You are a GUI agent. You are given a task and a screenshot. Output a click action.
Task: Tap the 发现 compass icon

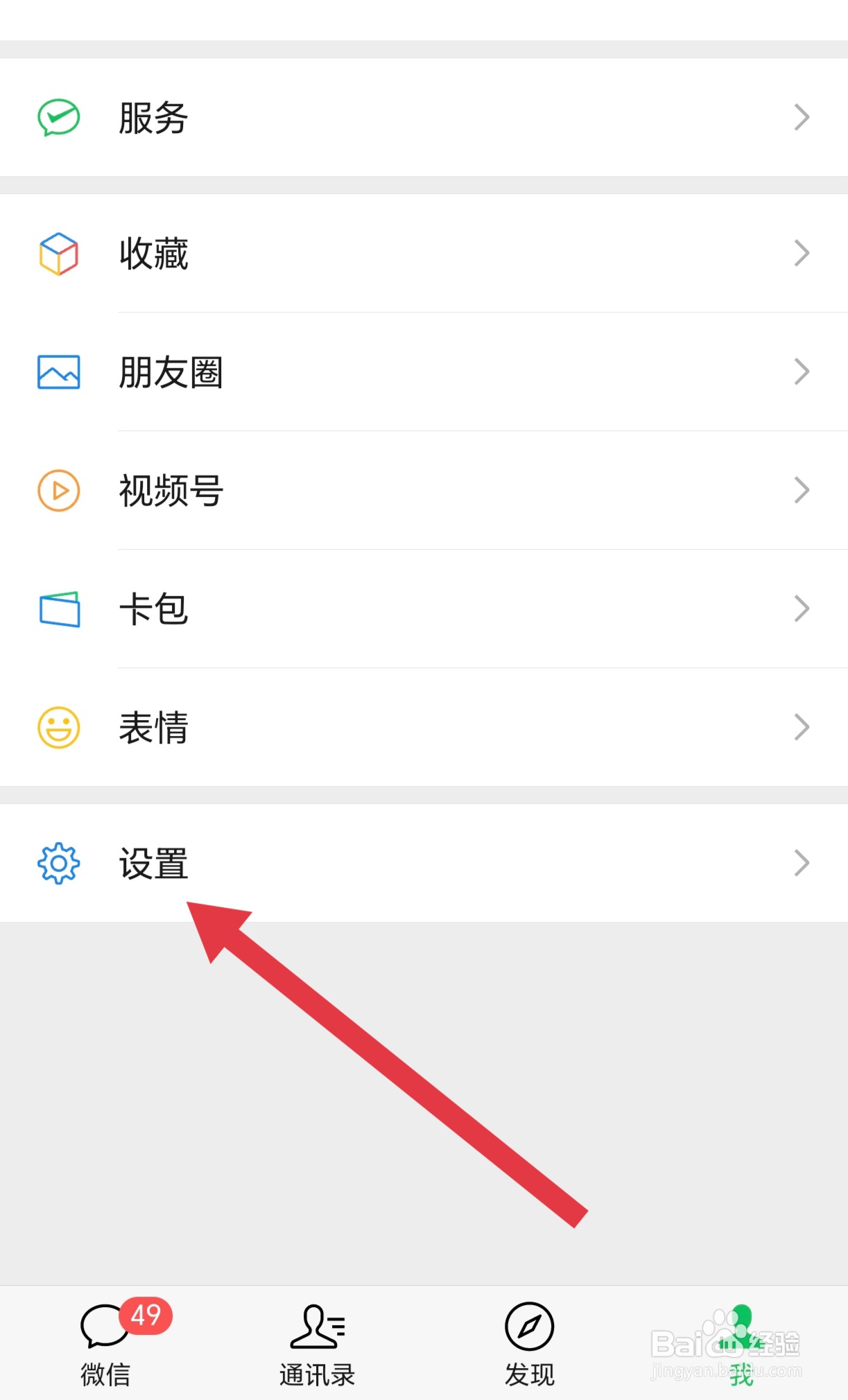(529, 1327)
